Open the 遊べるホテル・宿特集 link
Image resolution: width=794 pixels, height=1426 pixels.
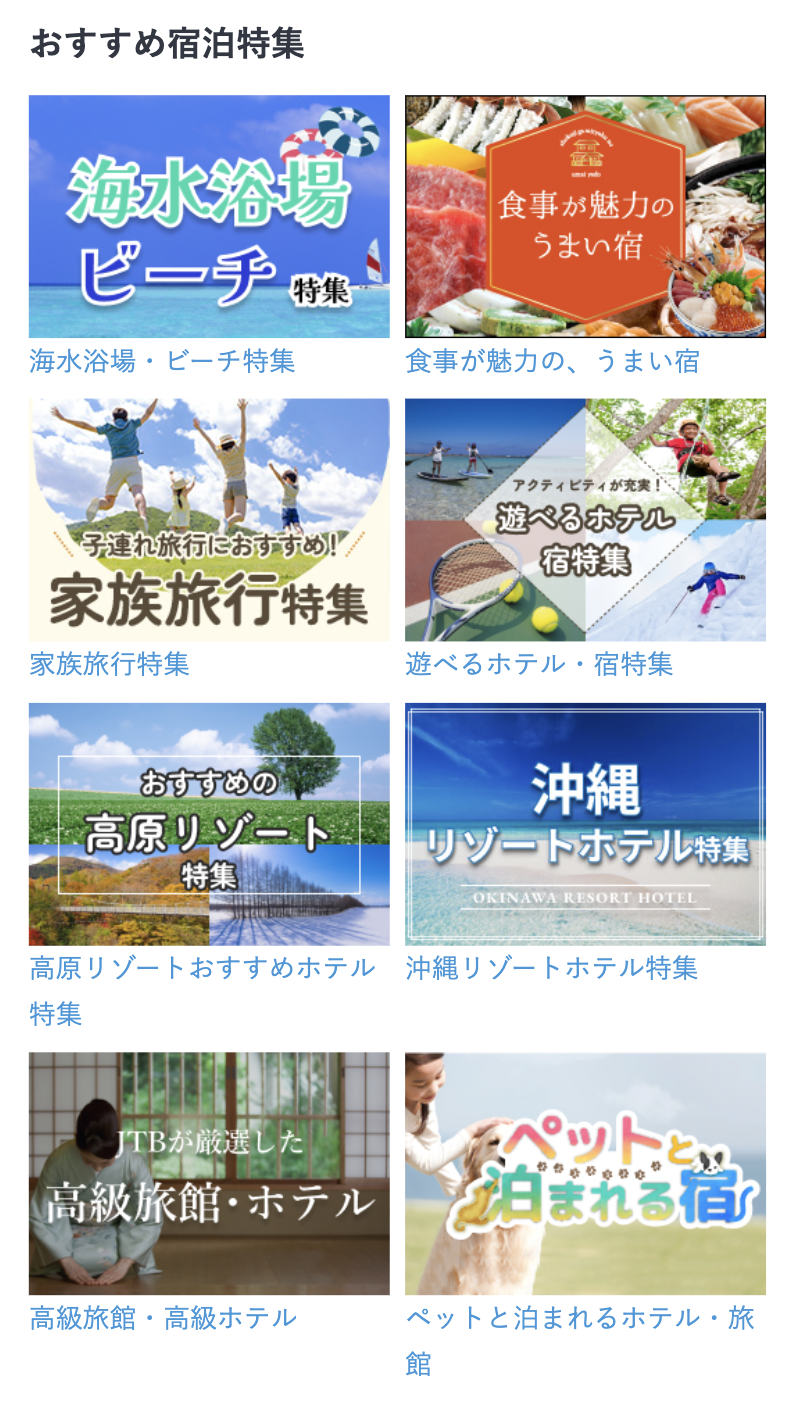(539, 664)
